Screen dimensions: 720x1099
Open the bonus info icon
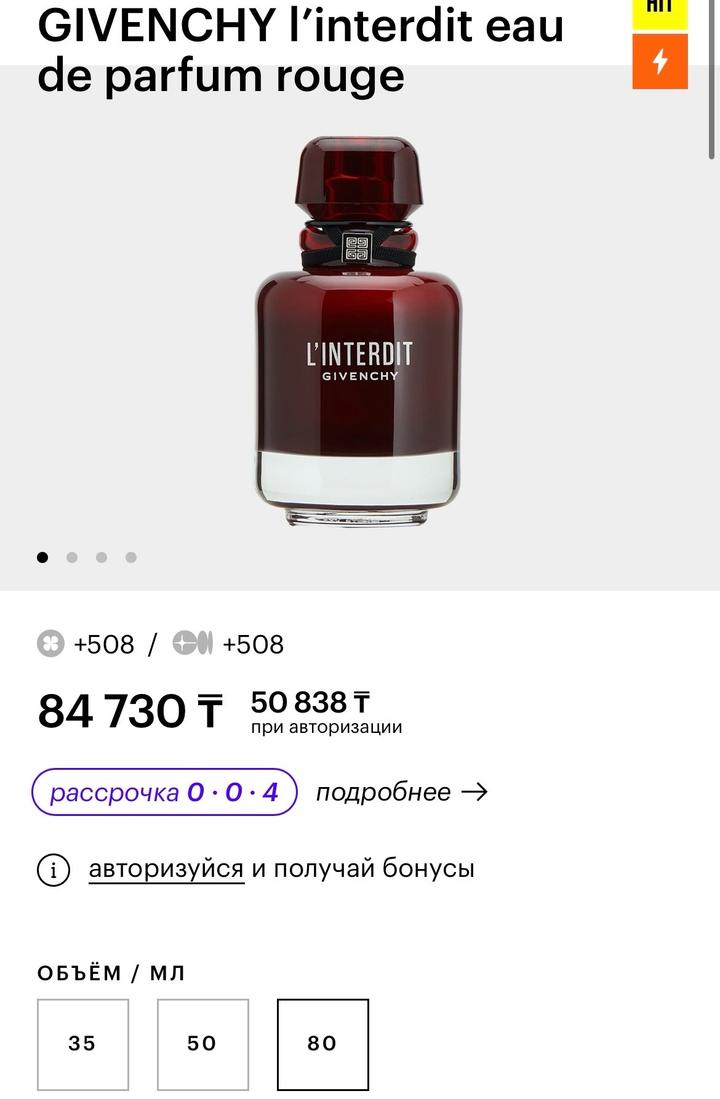tap(53, 870)
